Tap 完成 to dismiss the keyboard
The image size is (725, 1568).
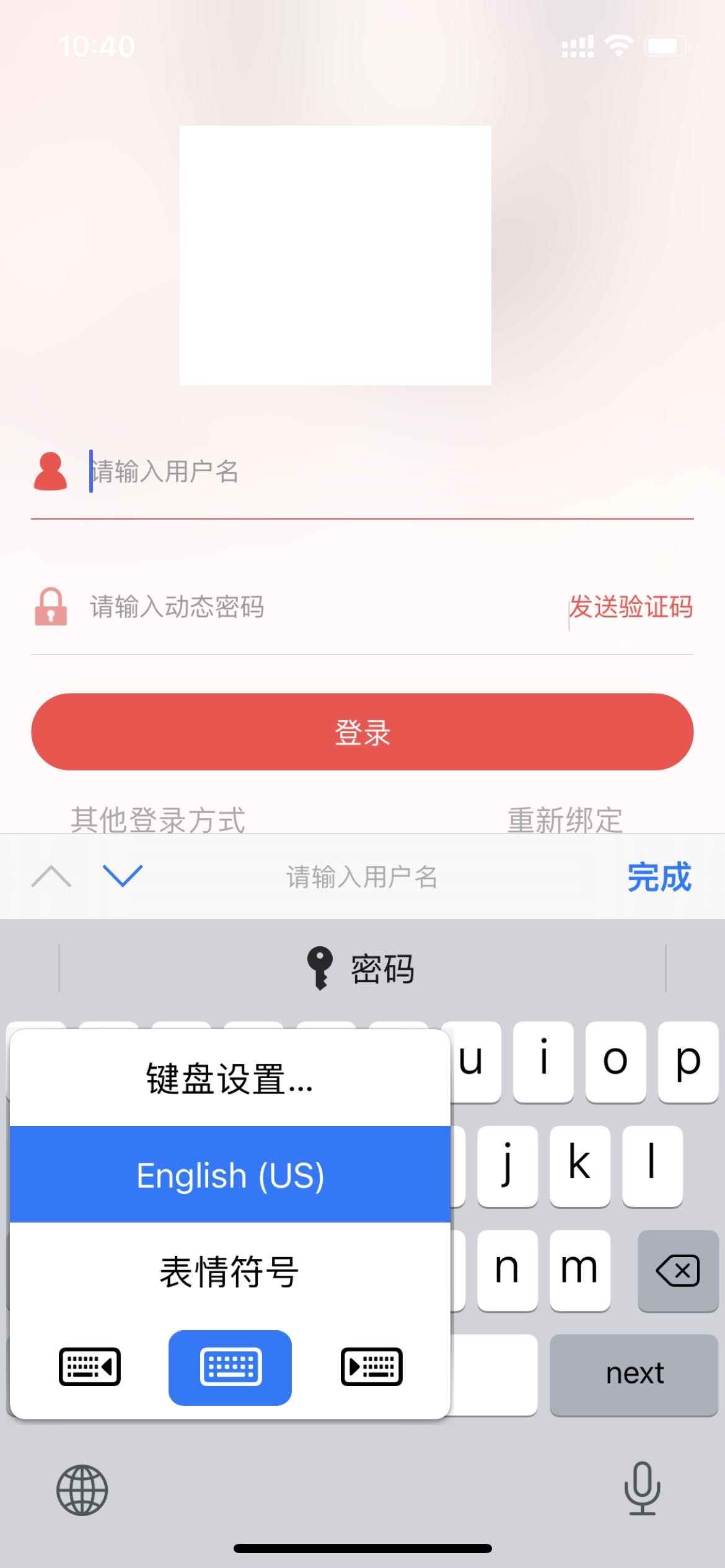pyautogui.click(x=659, y=877)
